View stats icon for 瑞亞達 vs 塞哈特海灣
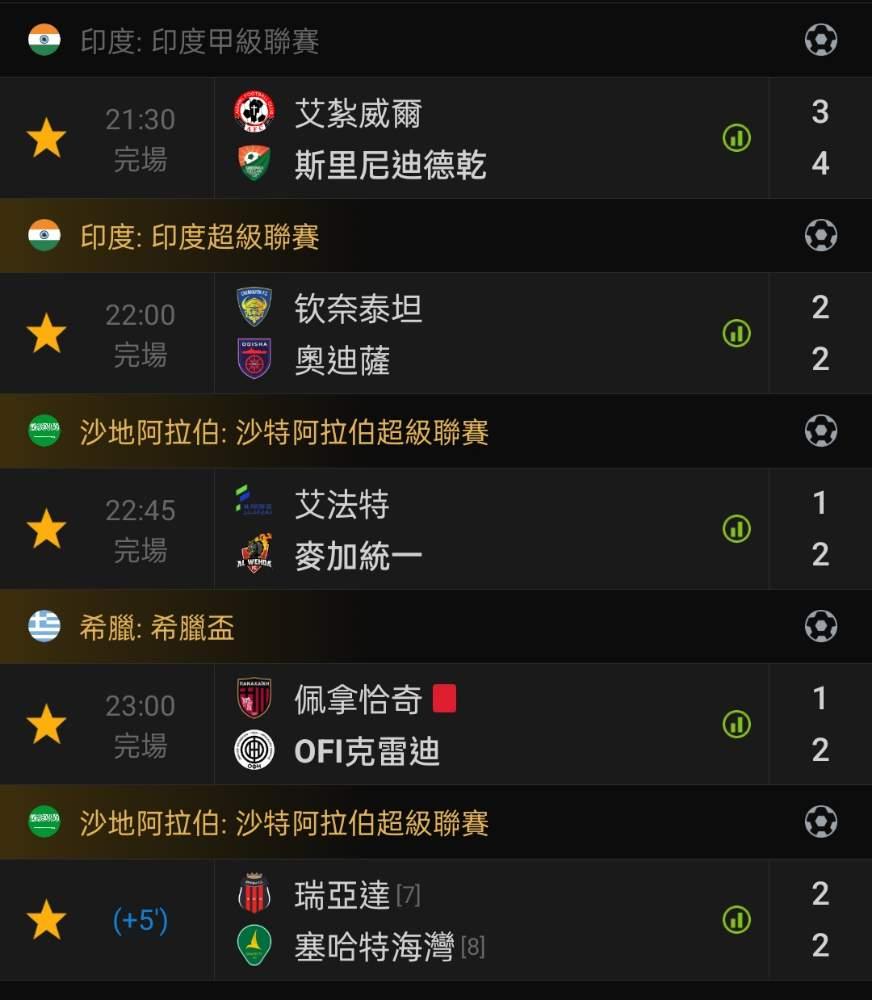 coord(736,920)
